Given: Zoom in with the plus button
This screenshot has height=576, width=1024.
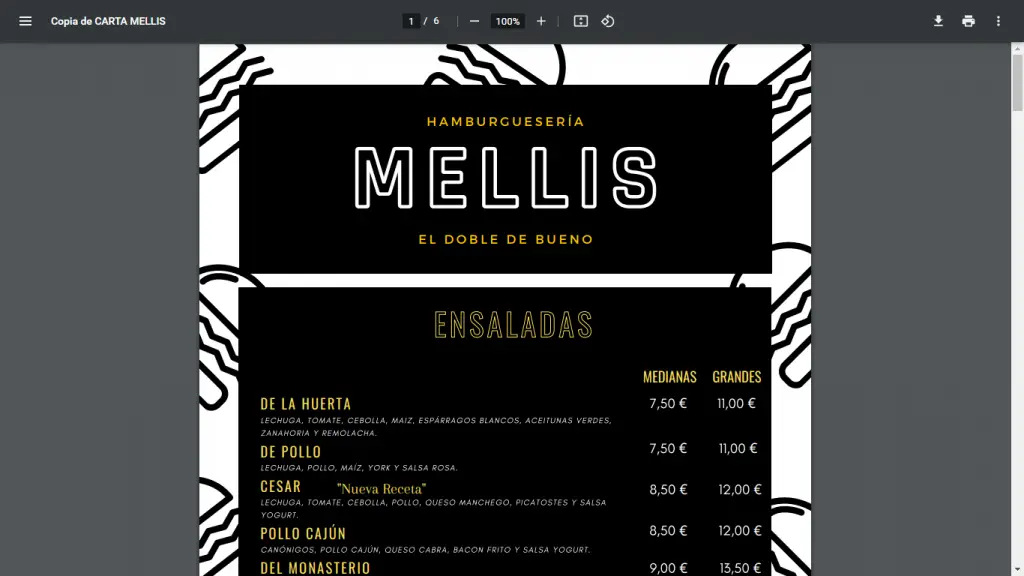Looking at the screenshot, I should click(x=541, y=21).
